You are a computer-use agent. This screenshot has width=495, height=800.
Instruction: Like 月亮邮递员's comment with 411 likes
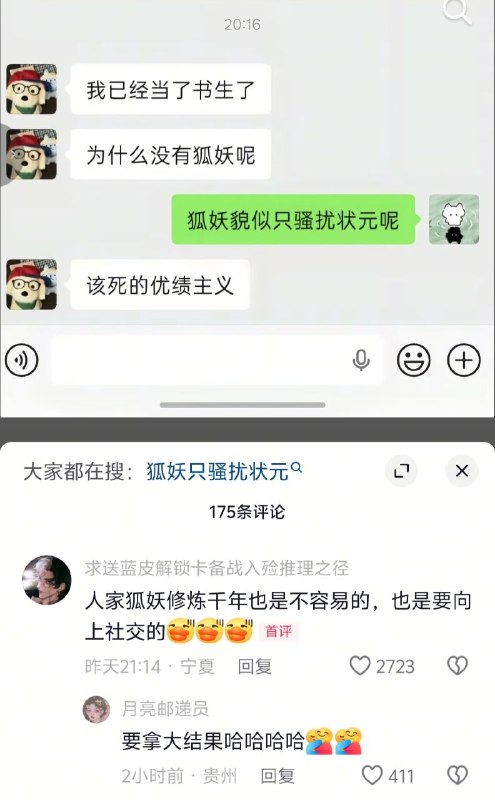click(372, 776)
